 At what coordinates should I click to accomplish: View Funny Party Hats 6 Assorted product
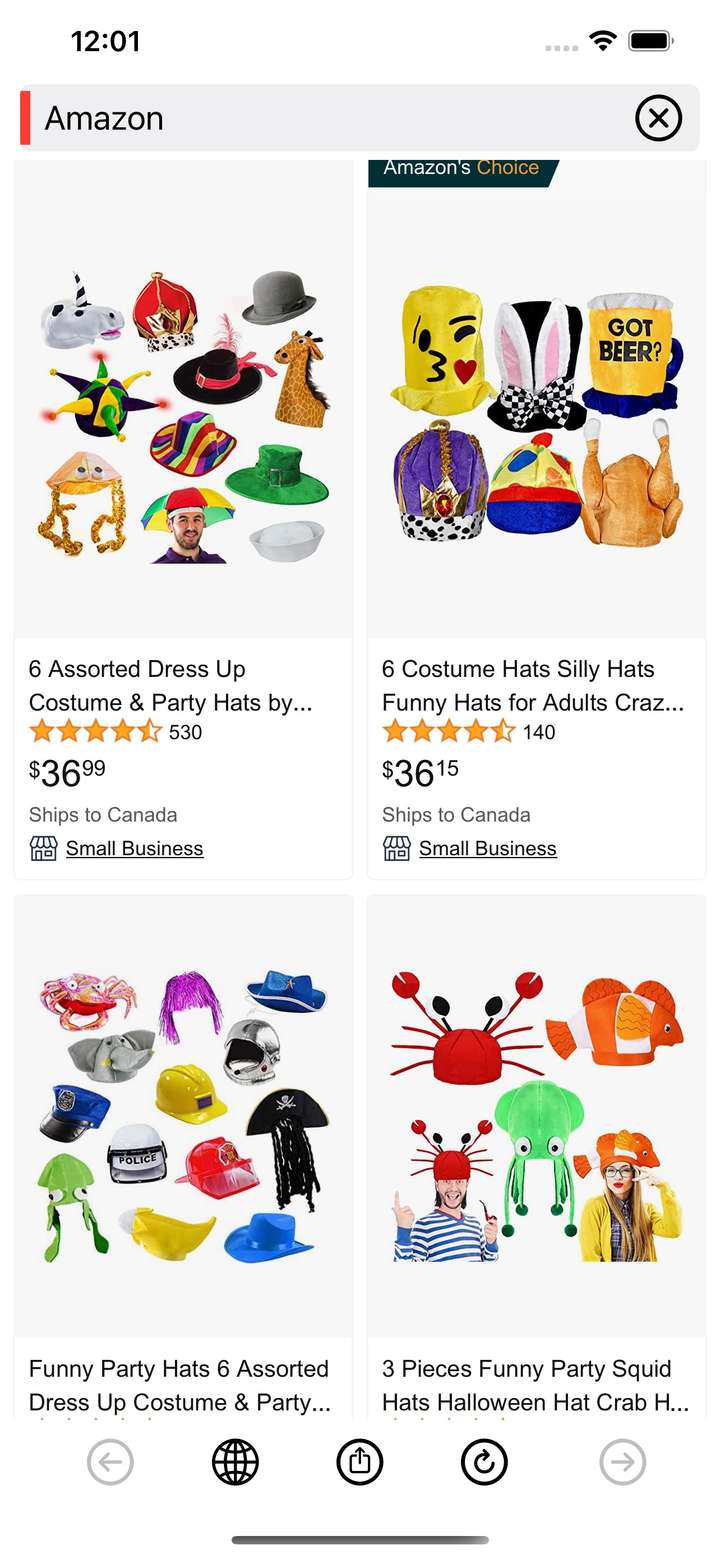(x=180, y=1385)
